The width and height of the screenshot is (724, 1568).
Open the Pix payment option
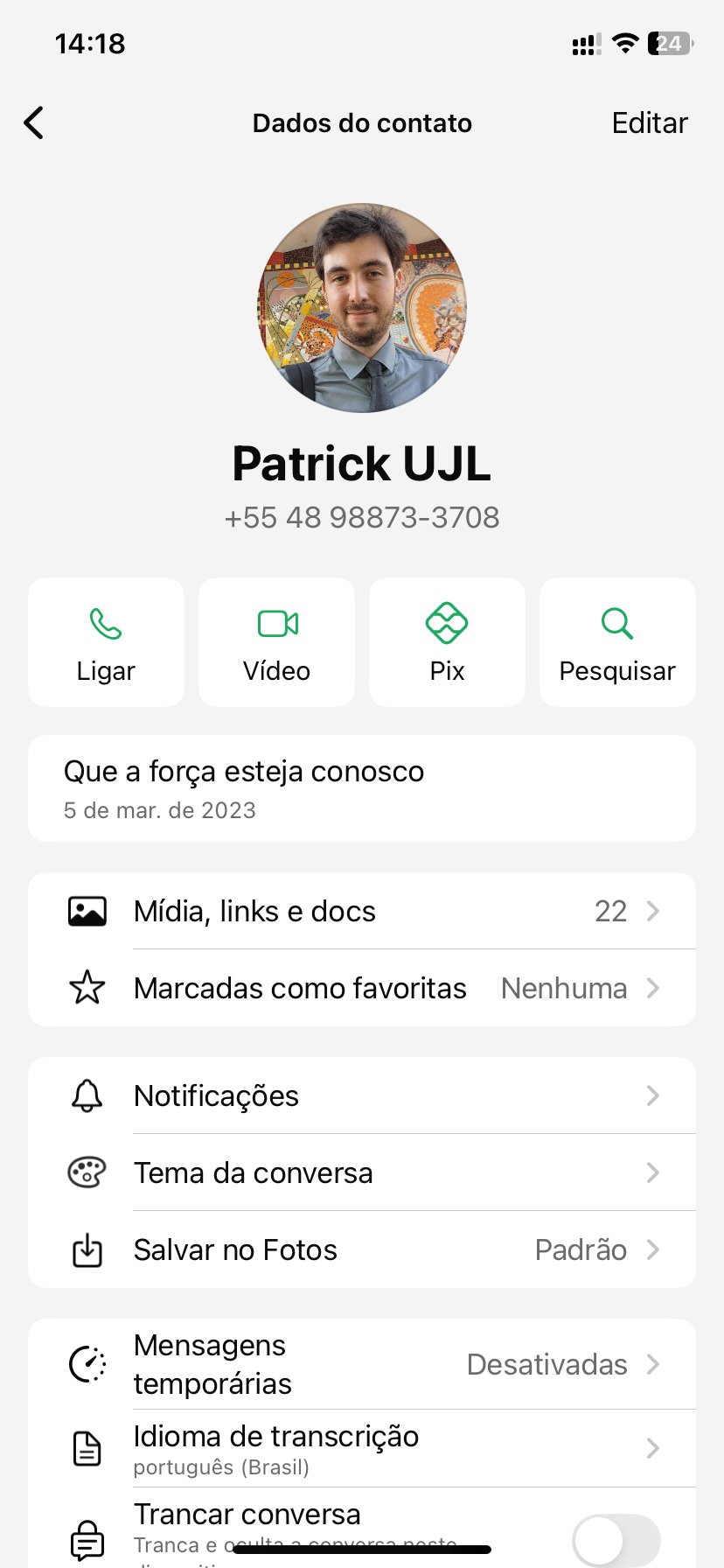point(447,642)
